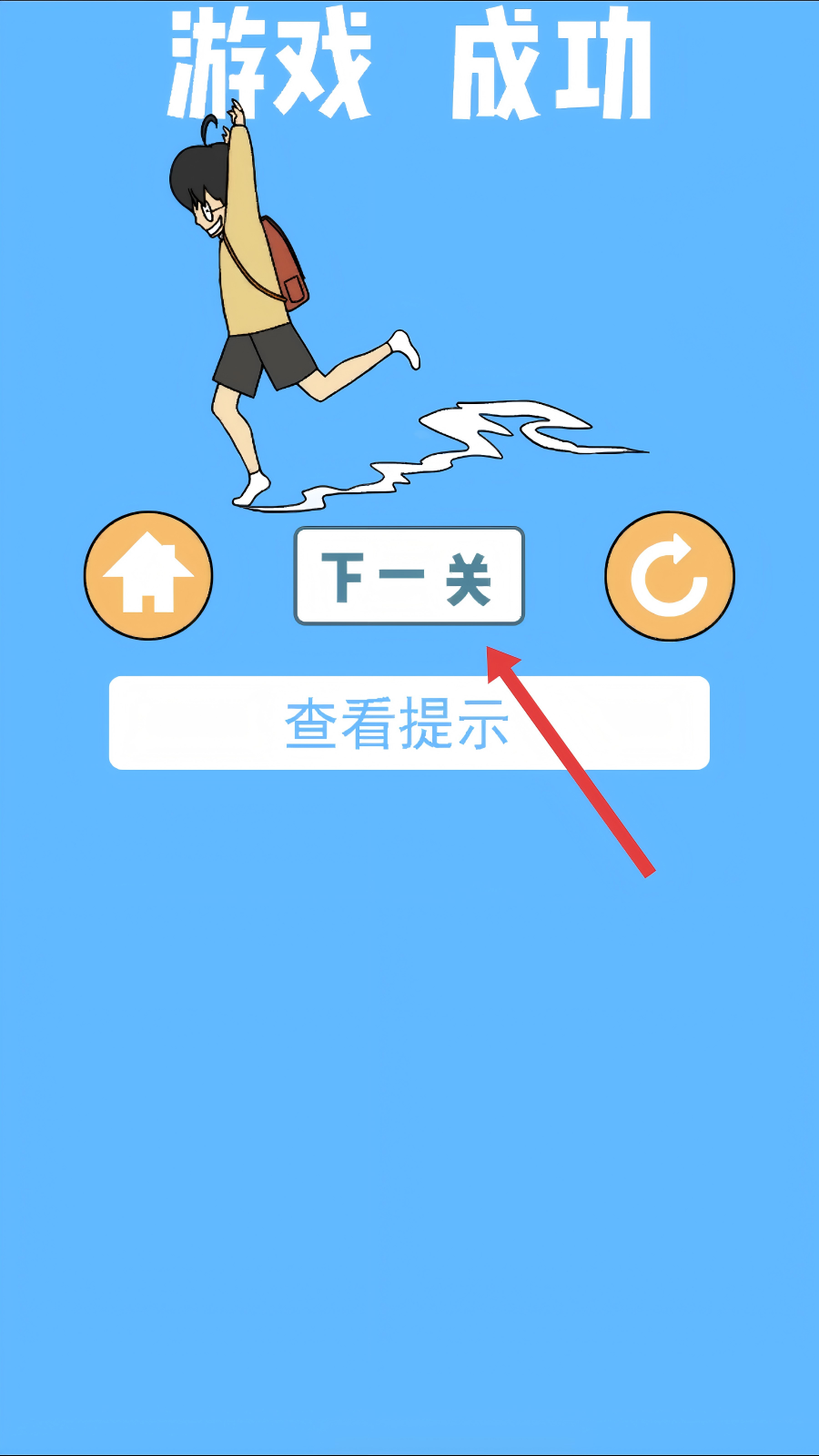Replay the level with restart icon

point(670,576)
